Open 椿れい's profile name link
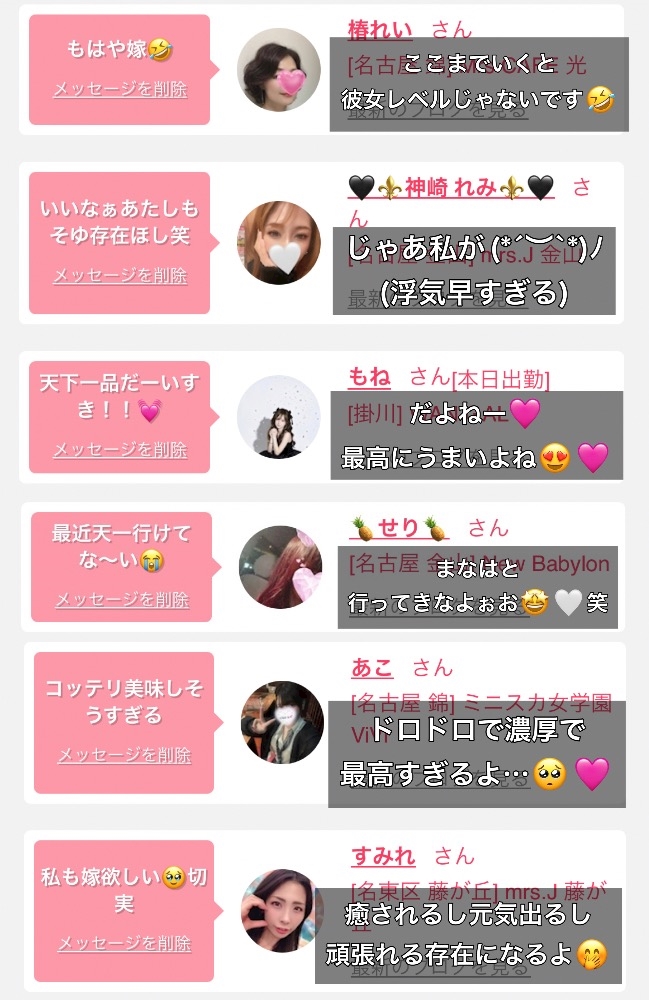649x1000 pixels. click(x=380, y=29)
